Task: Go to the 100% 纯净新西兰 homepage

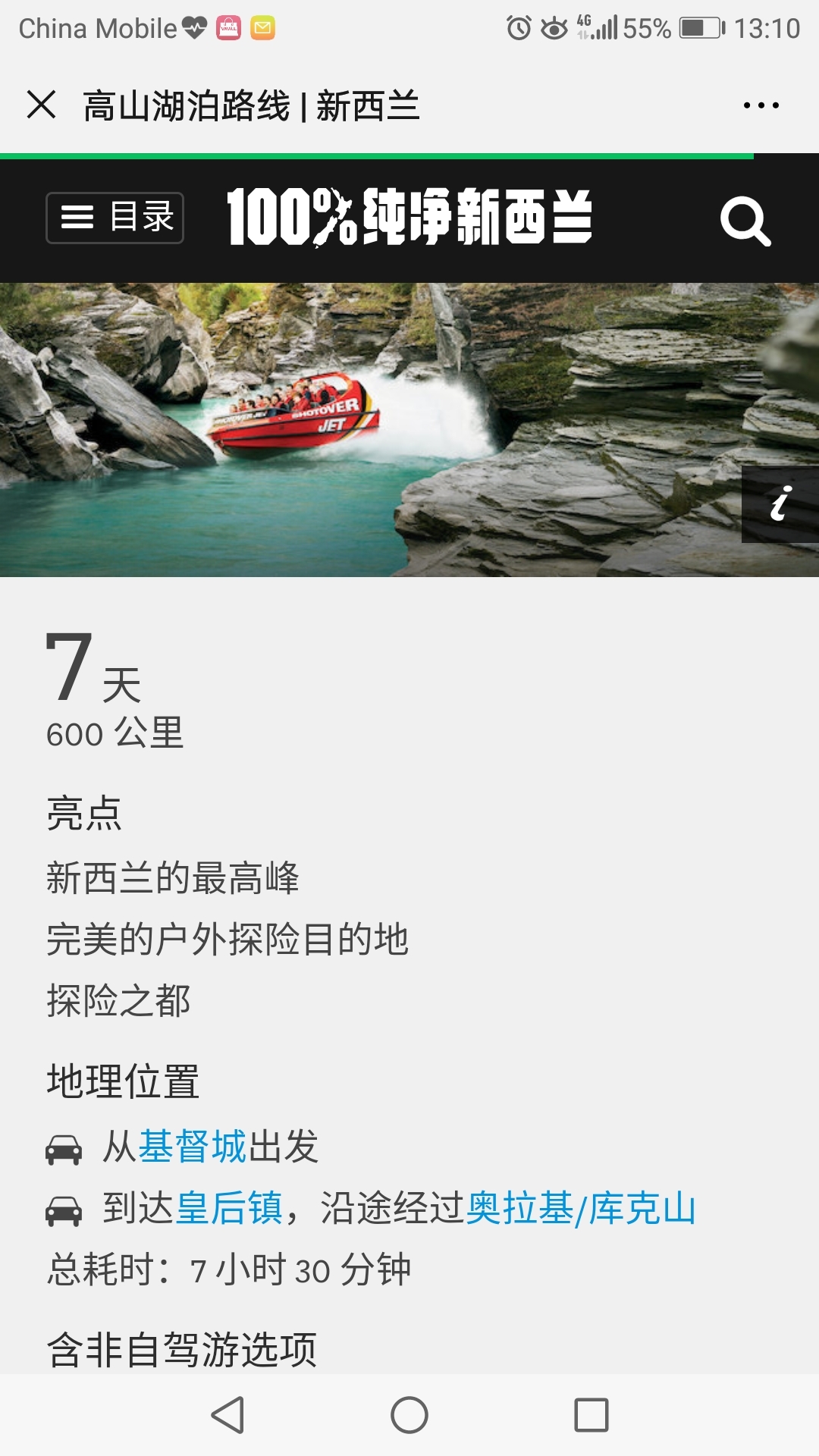Action: (x=409, y=218)
